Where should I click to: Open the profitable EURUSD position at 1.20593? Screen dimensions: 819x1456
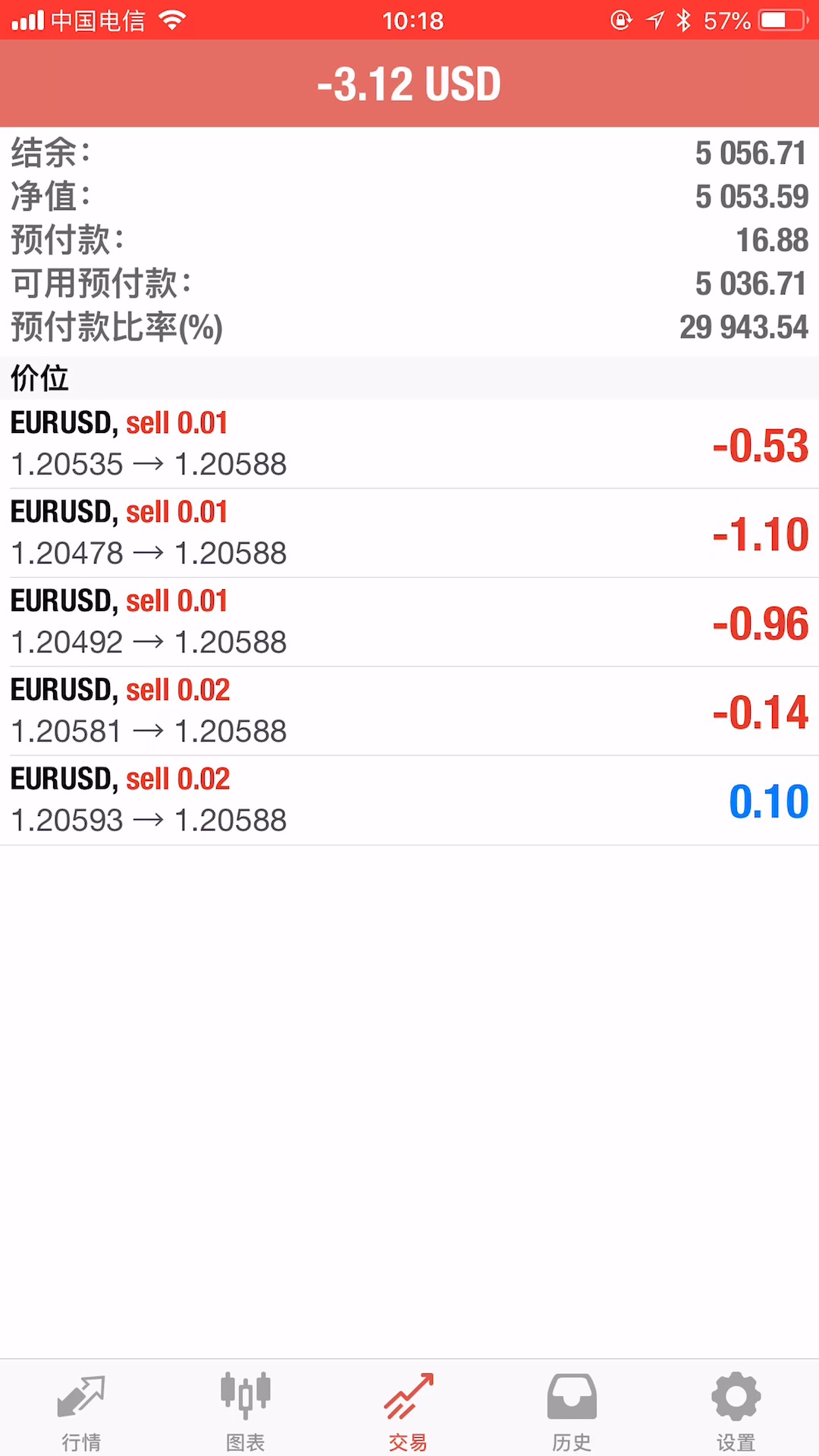(x=409, y=800)
